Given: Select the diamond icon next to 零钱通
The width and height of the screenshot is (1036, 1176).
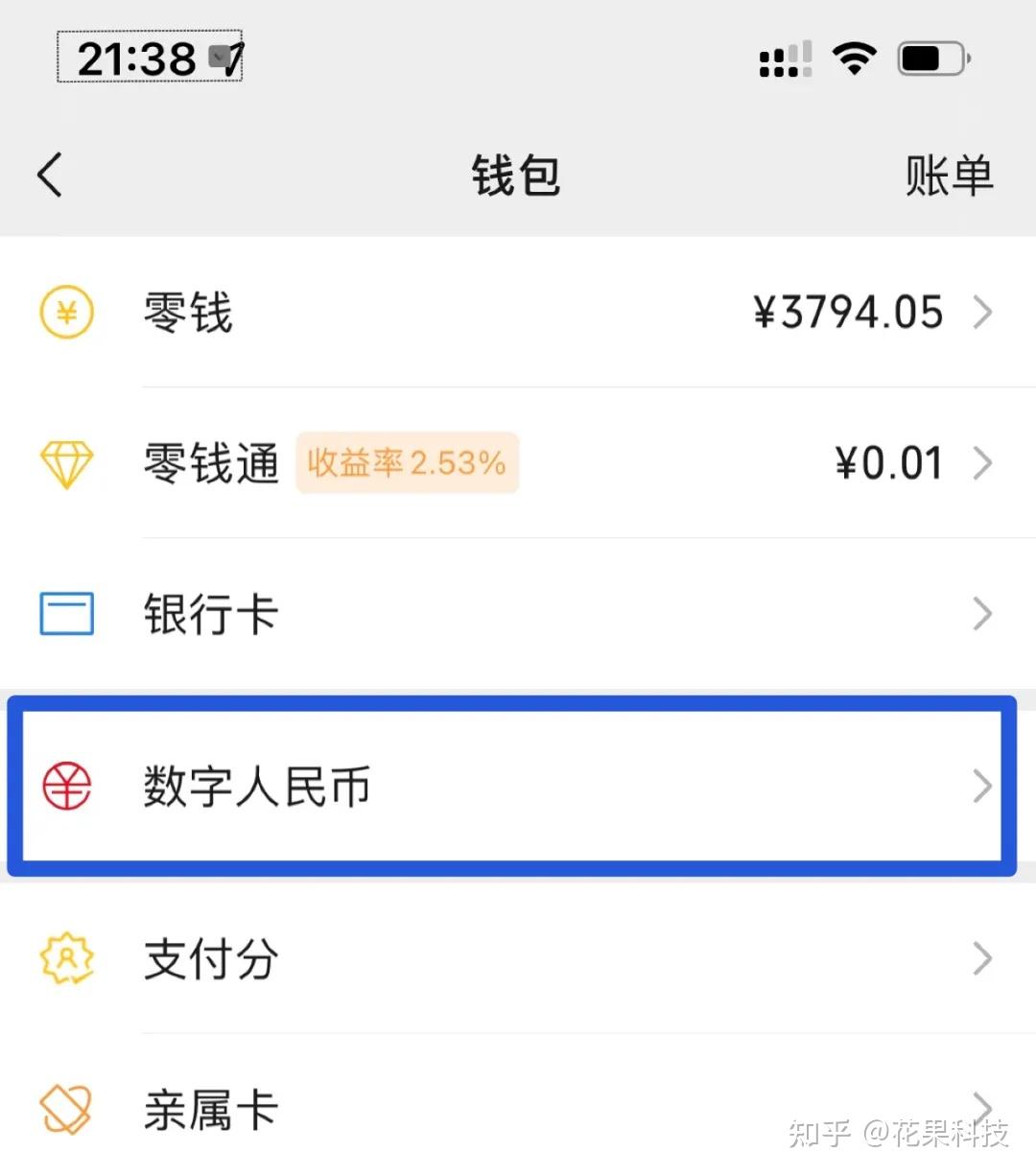Looking at the screenshot, I should (64, 463).
